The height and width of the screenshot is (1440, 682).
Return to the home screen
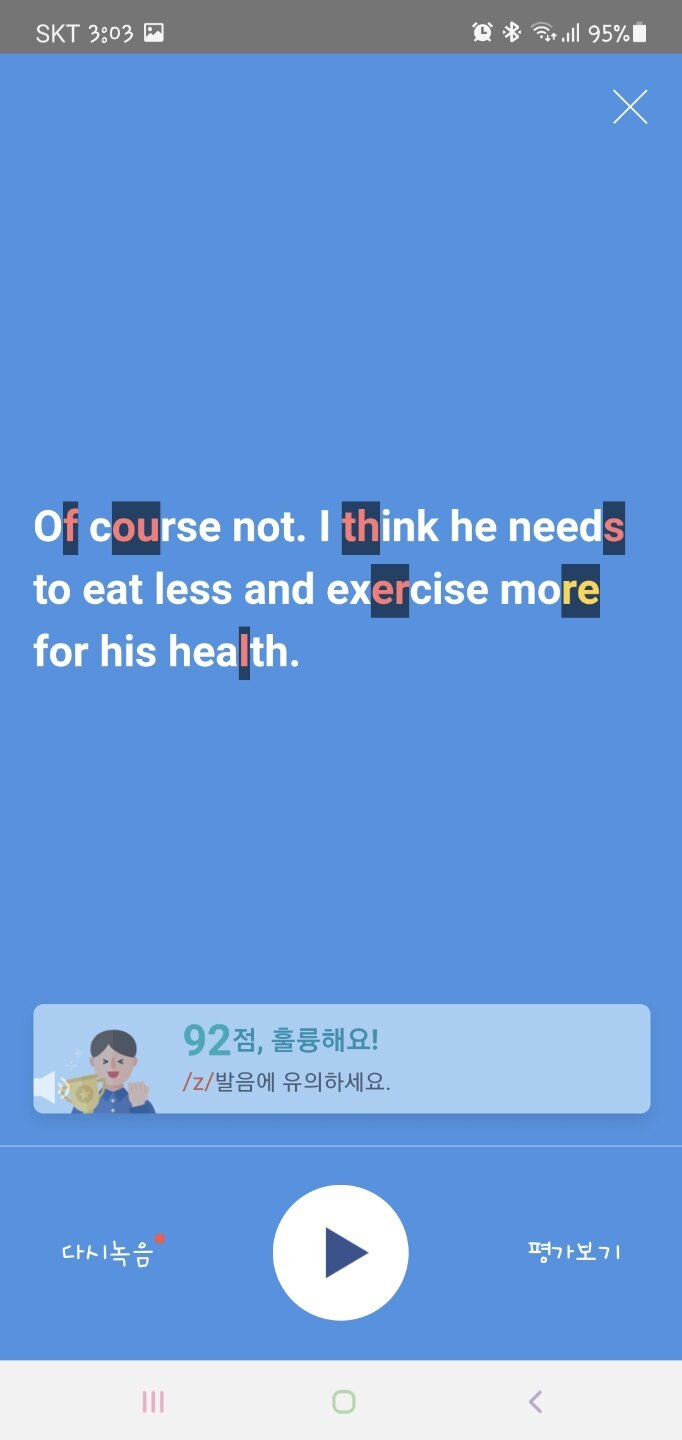tap(343, 1402)
